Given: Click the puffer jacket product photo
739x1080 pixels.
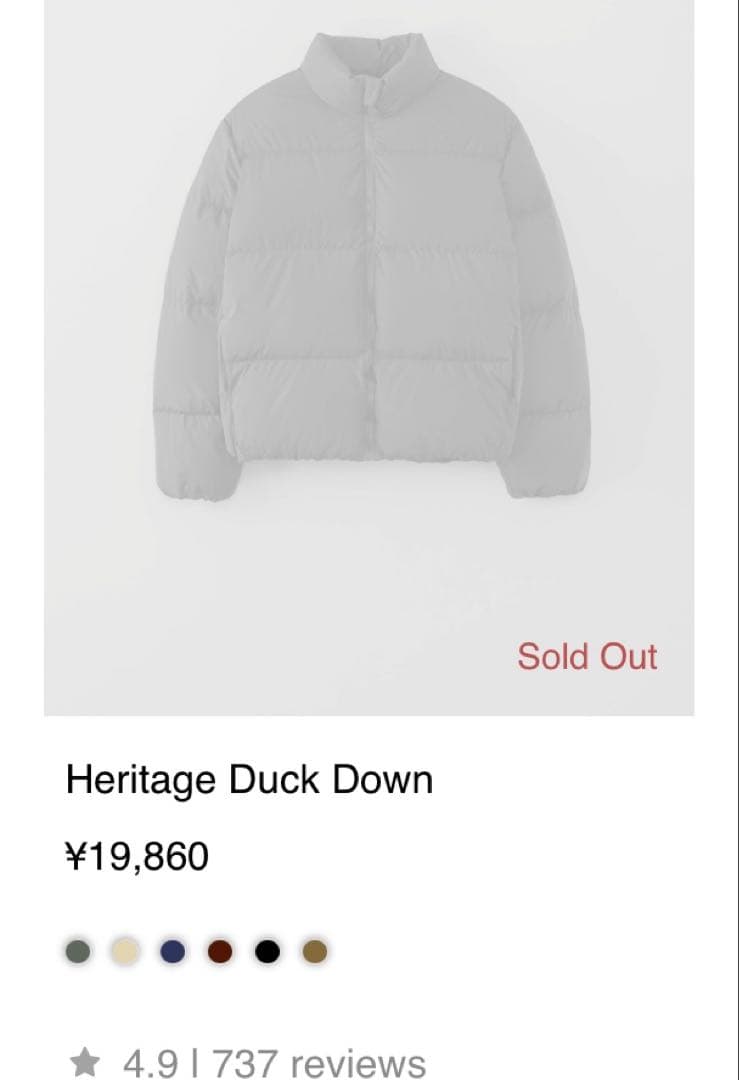Looking at the screenshot, I should (x=370, y=280).
